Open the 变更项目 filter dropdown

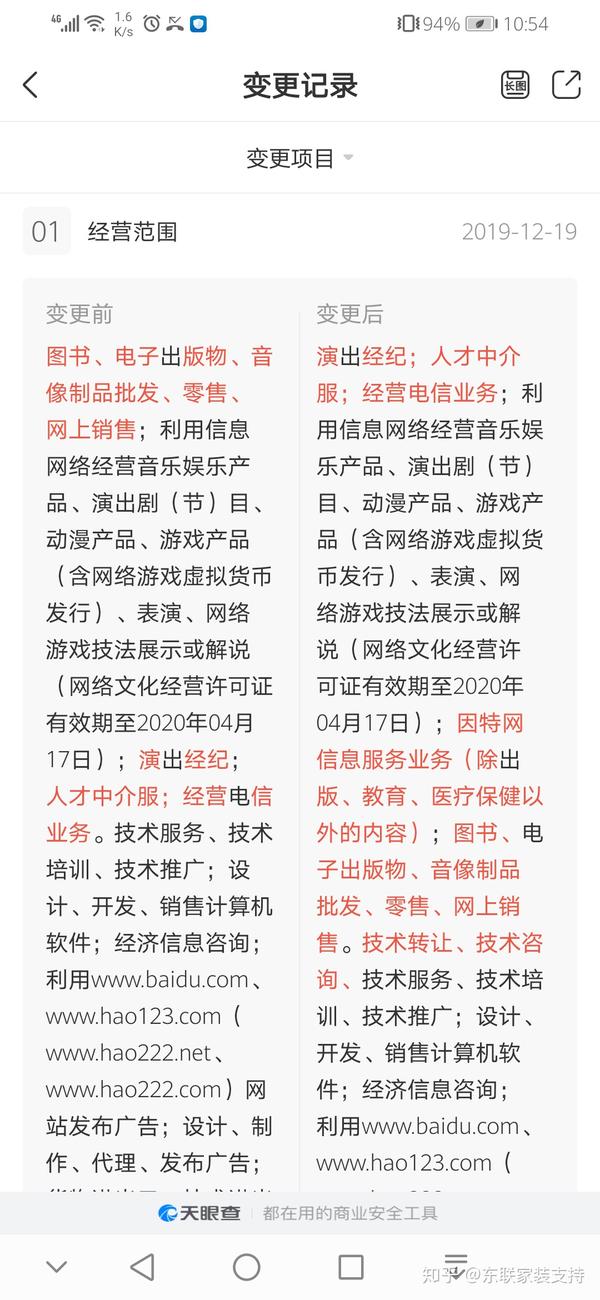(x=300, y=158)
